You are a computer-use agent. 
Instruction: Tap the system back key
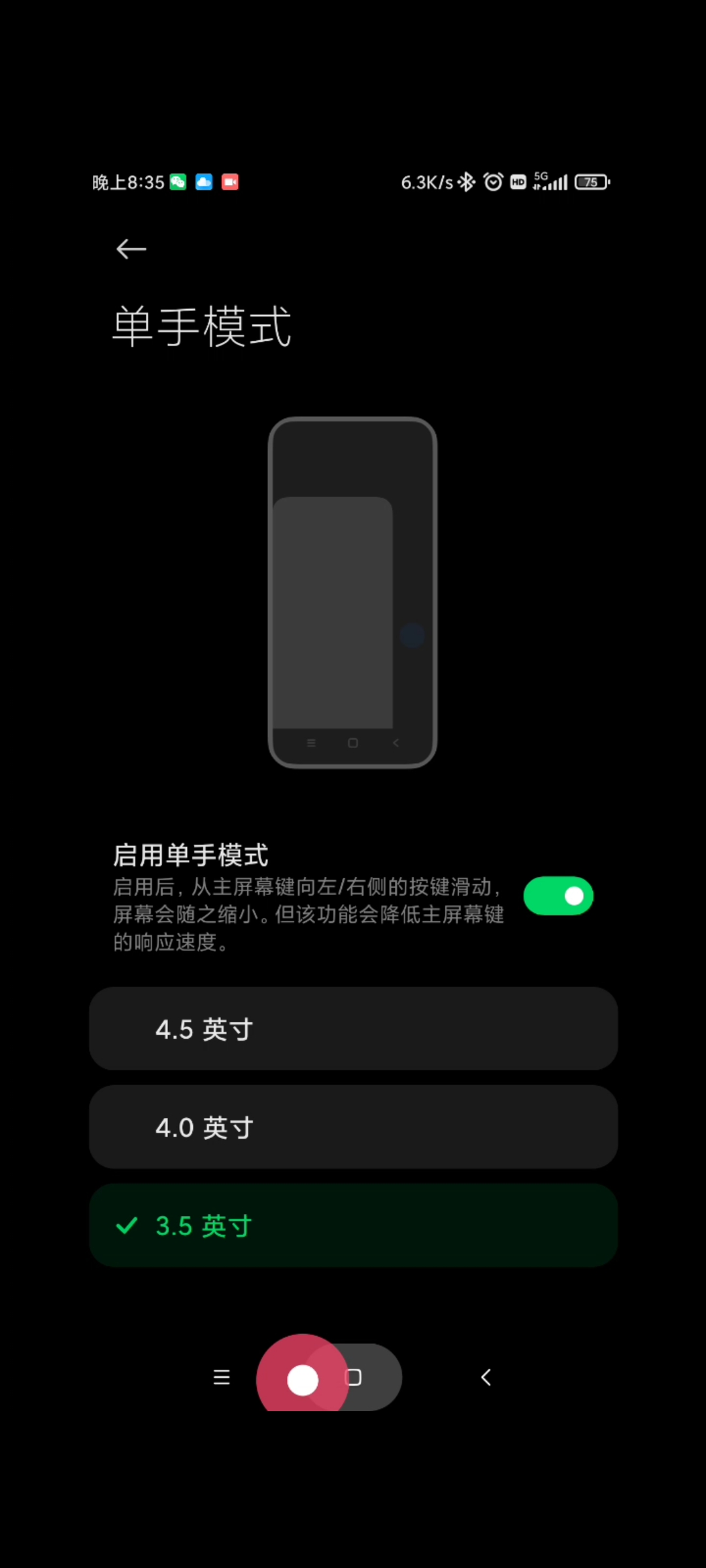(486, 1377)
